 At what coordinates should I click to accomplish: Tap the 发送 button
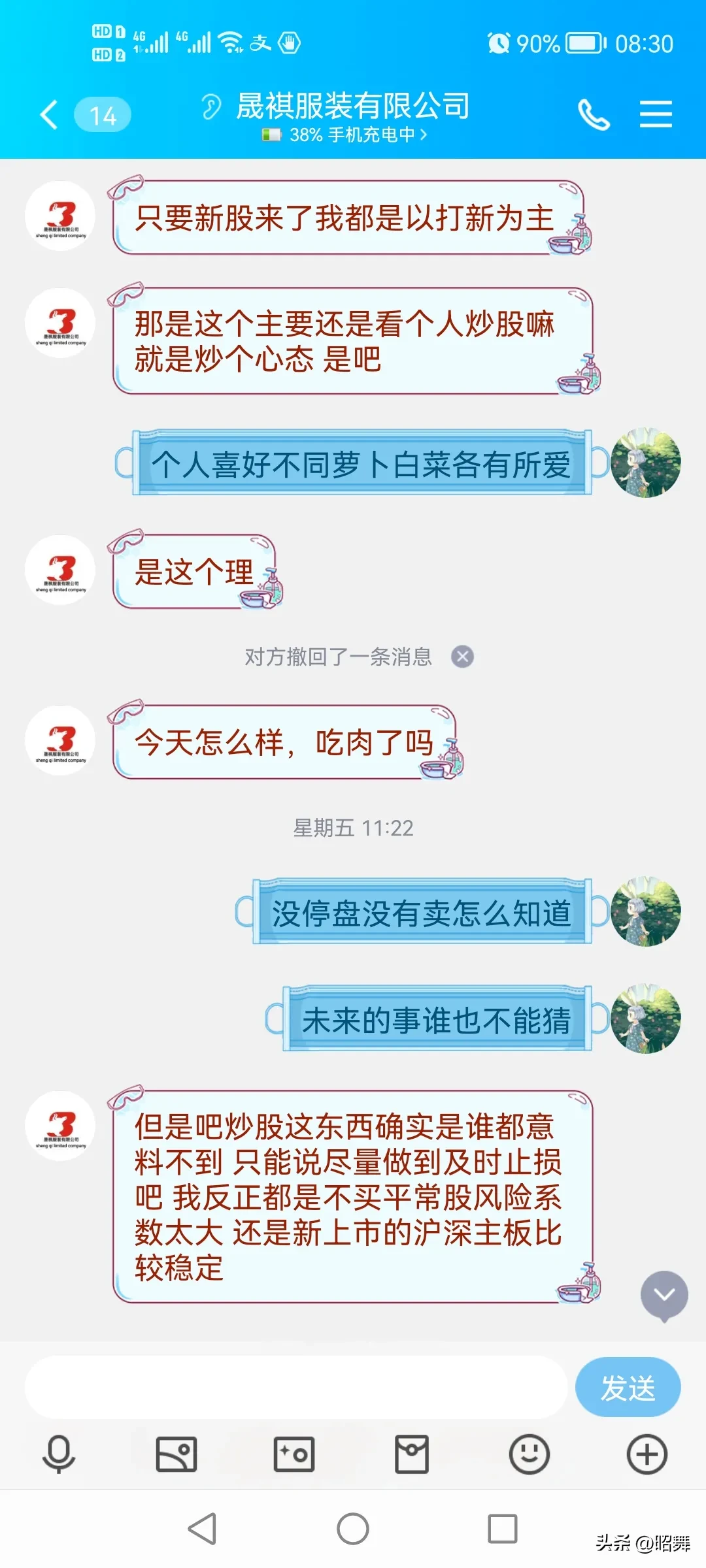(628, 1388)
